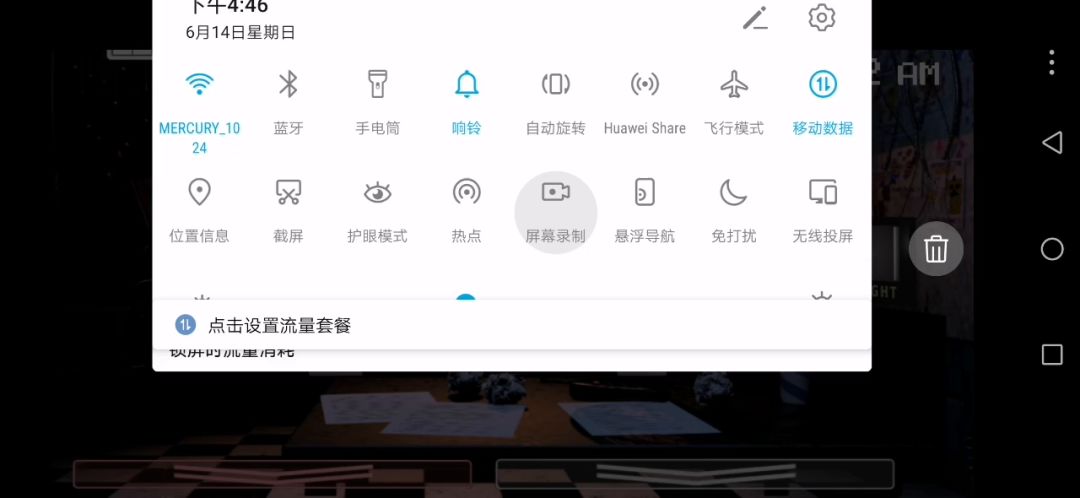
Task: Enable eye comfort mode (护眼模式)
Action: coord(377,192)
